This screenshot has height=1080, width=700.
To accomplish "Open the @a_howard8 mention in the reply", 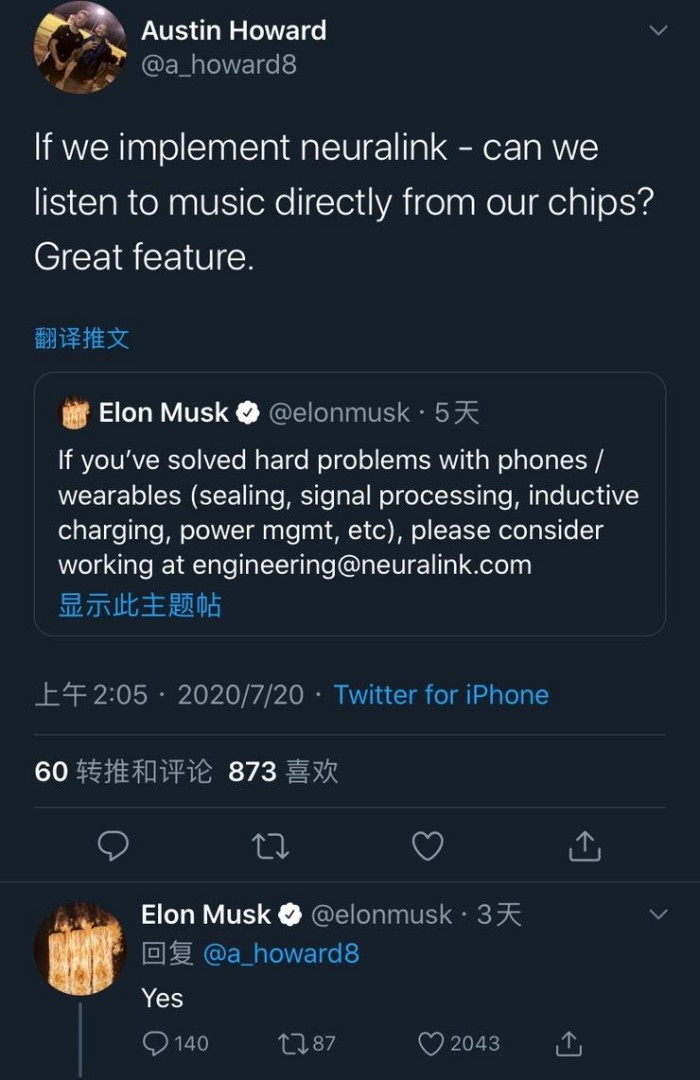I will (281, 953).
